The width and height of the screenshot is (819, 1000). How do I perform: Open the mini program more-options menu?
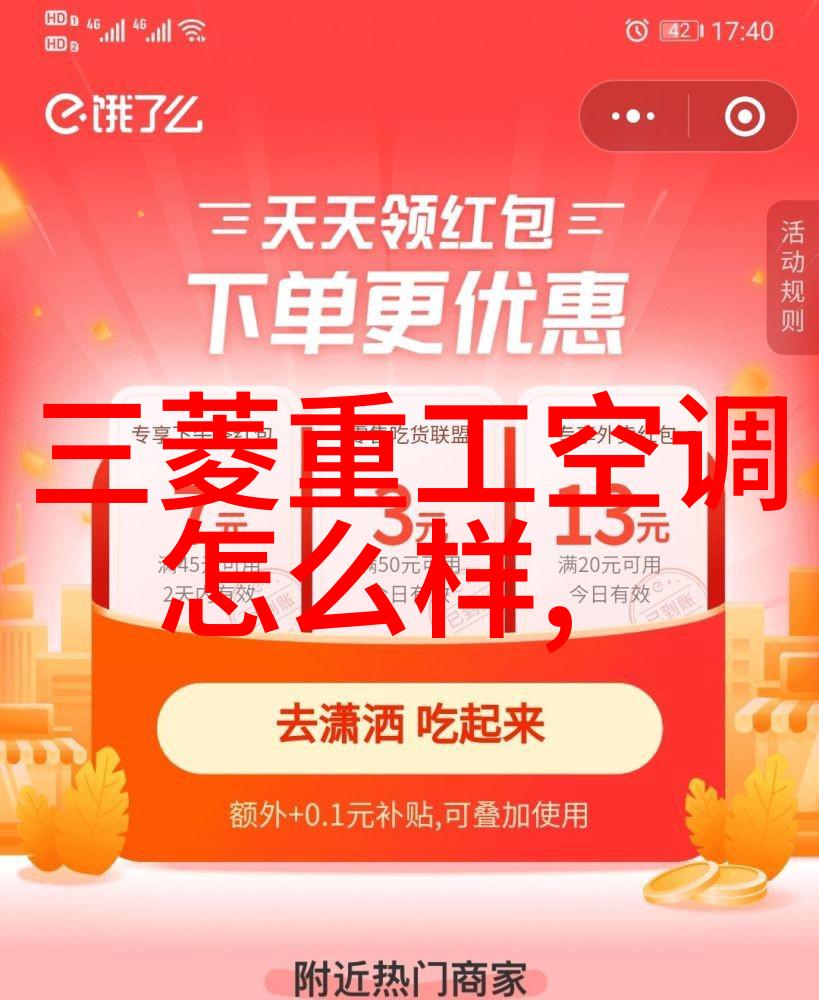click(632, 117)
